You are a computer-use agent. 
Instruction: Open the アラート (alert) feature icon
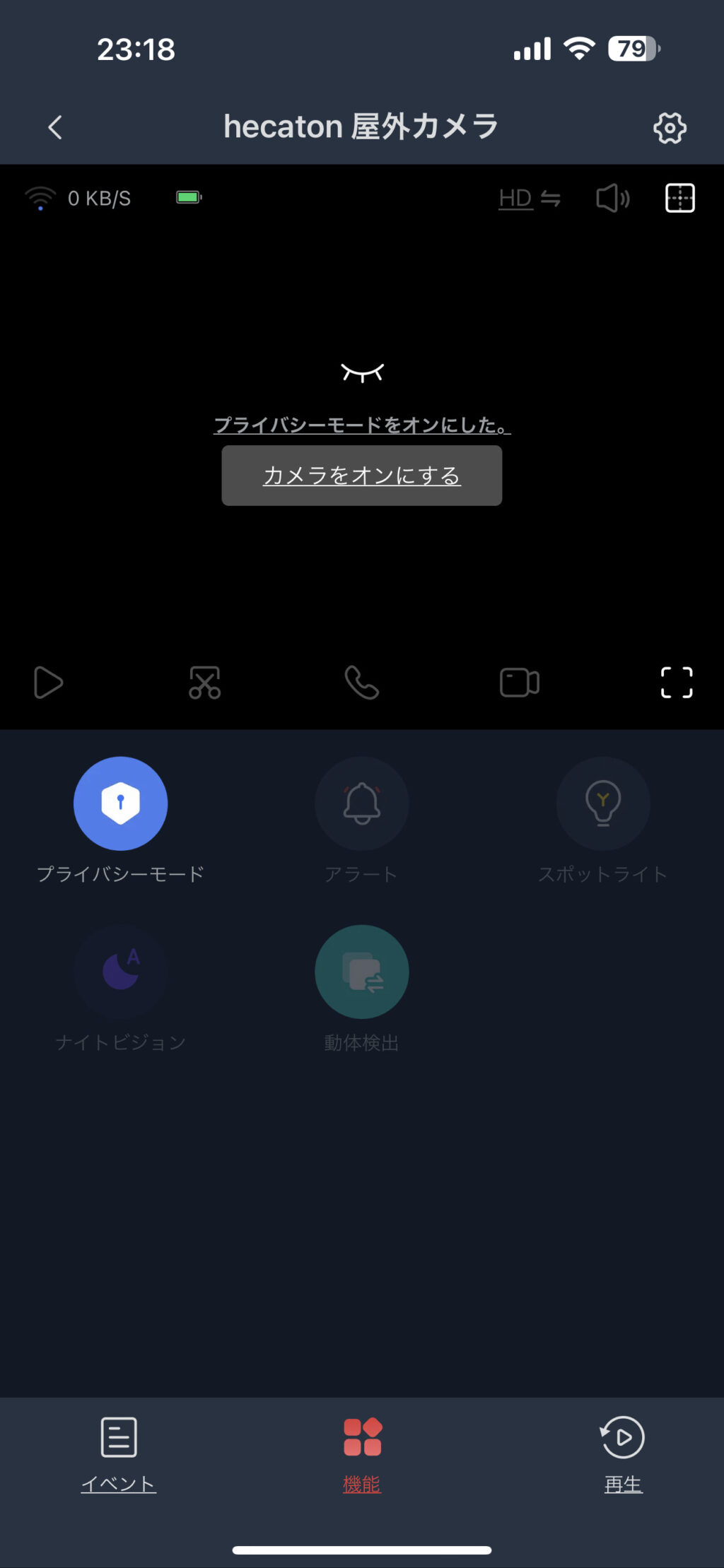[361, 803]
